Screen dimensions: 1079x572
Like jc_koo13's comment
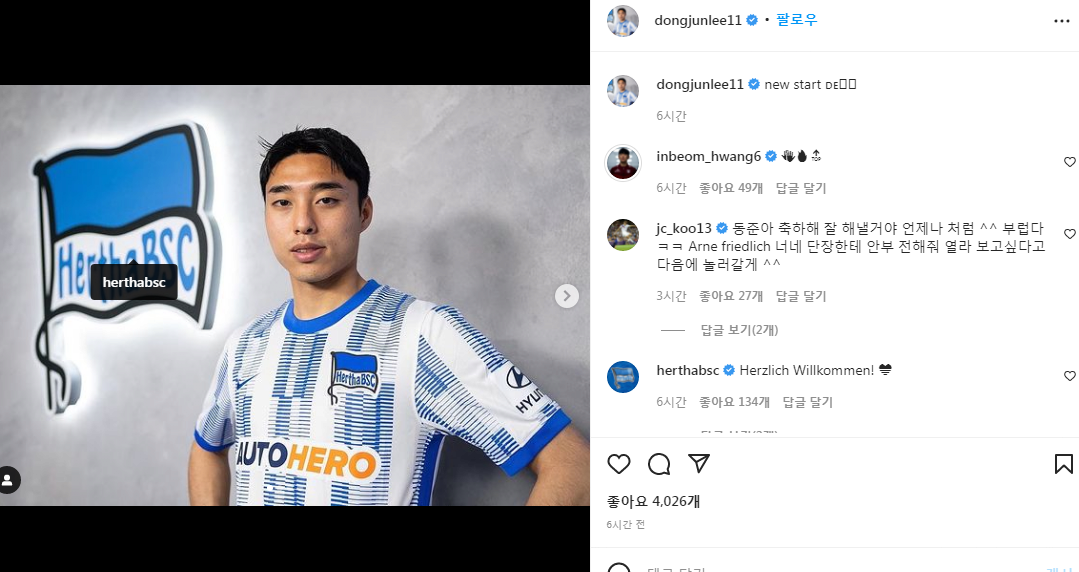pos(1069,234)
